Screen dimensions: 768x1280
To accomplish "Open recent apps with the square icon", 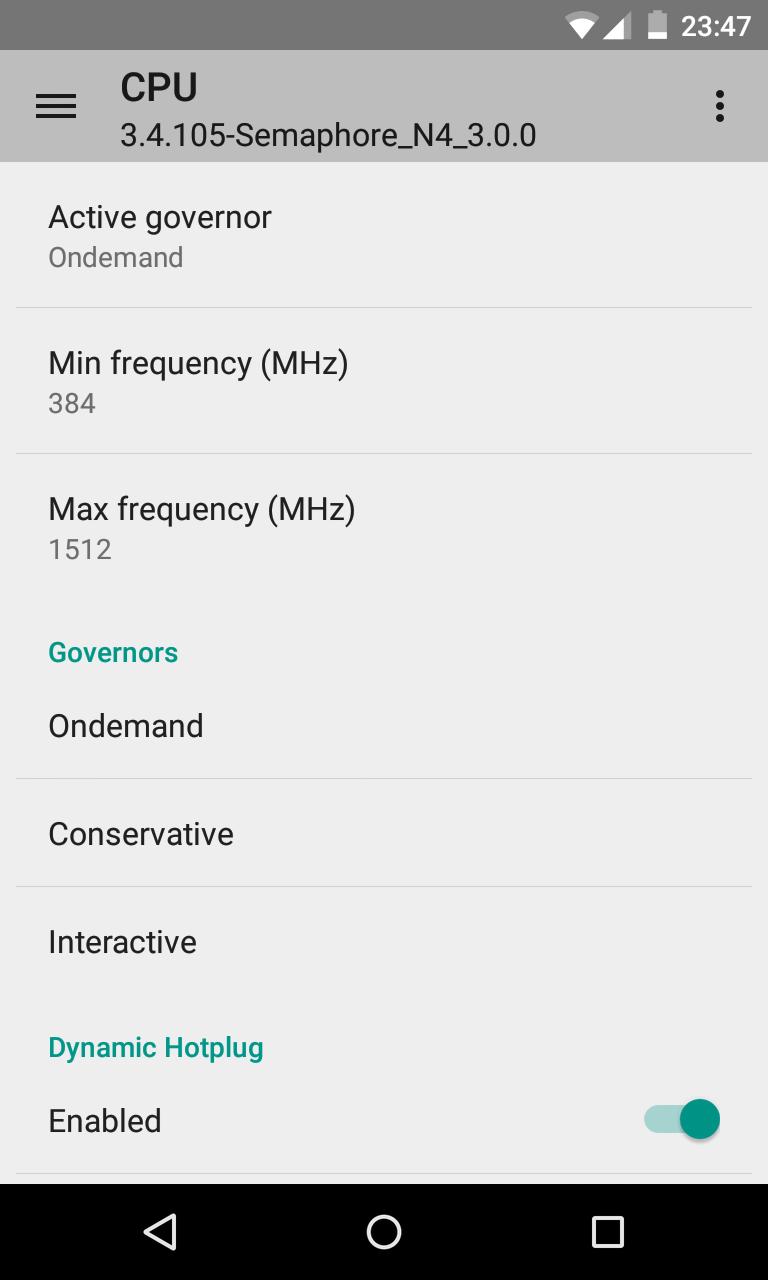I will pyautogui.click(x=607, y=1231).
